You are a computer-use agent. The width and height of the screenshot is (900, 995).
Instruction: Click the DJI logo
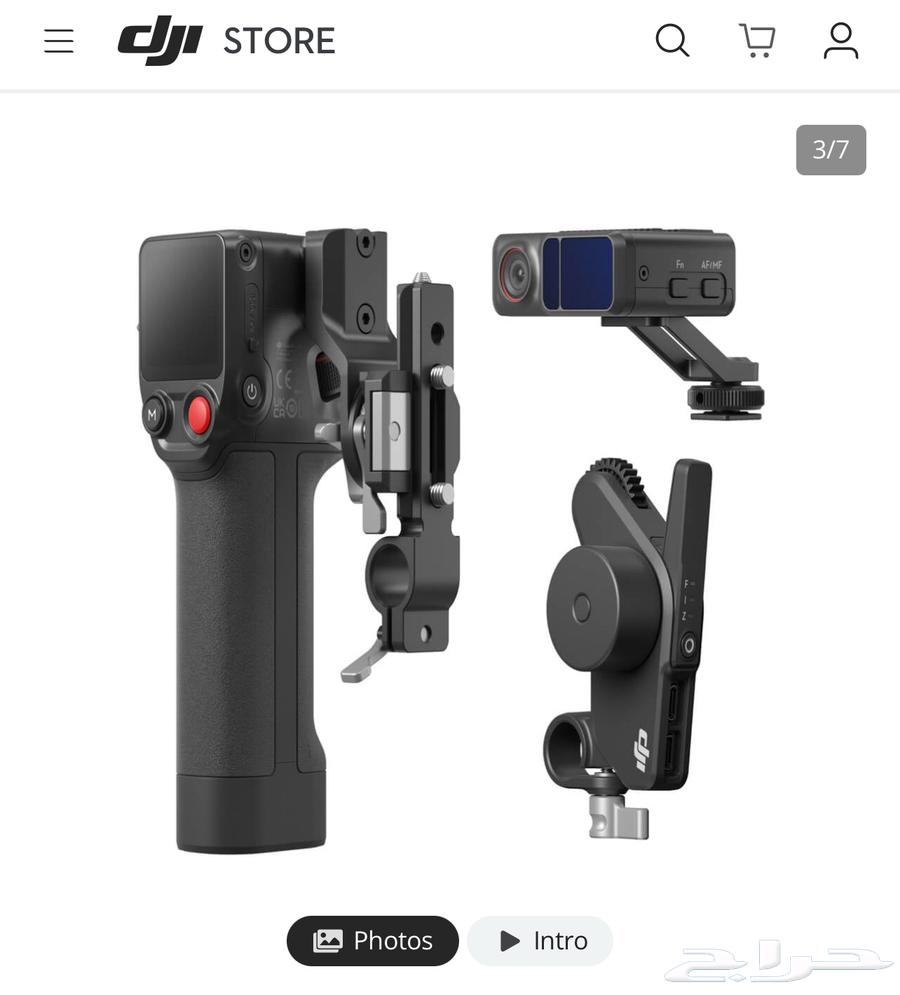click(x=160, y=40)
